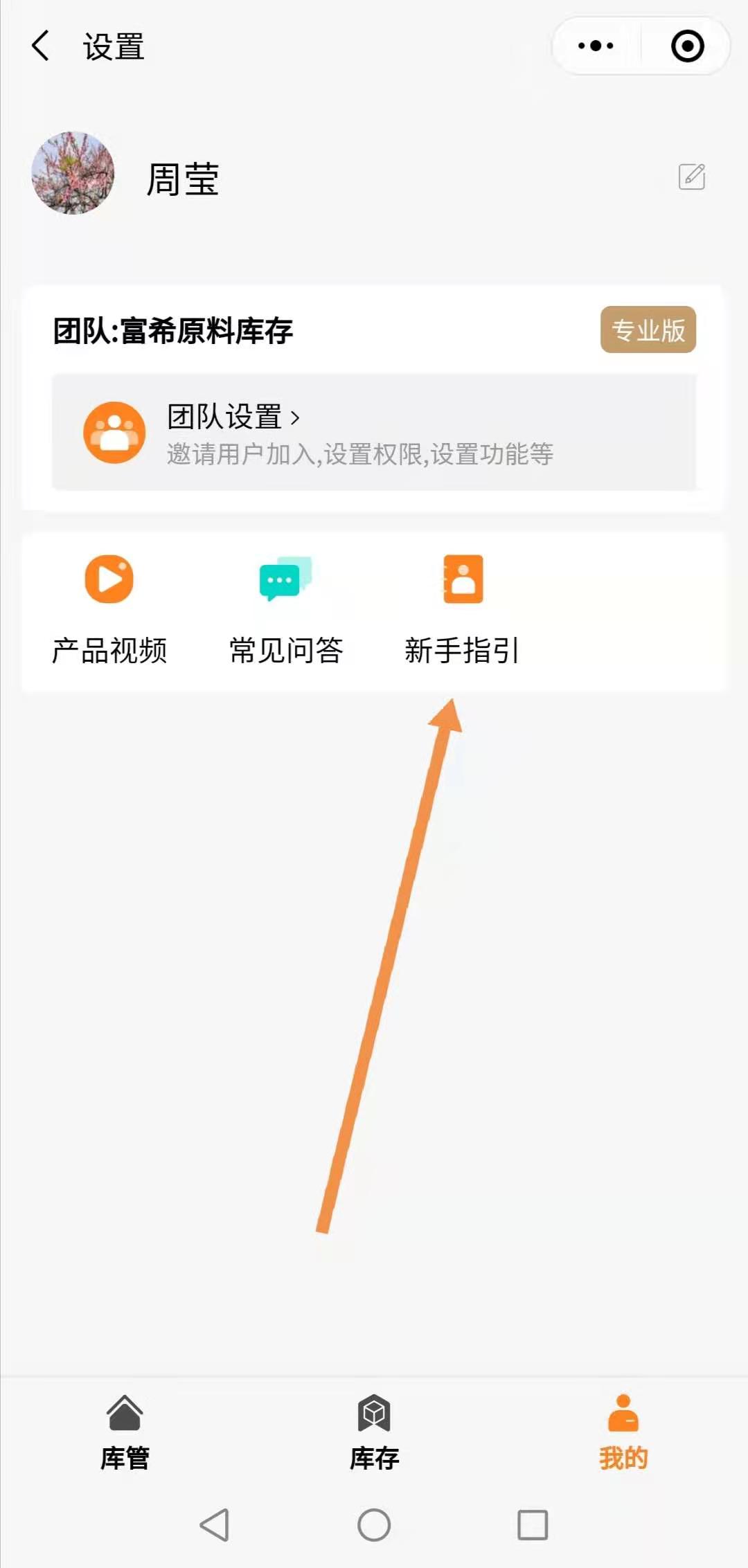Tap the 专业版 badge
Viewport: 748px width, 1568px height.
coord(648,330)
